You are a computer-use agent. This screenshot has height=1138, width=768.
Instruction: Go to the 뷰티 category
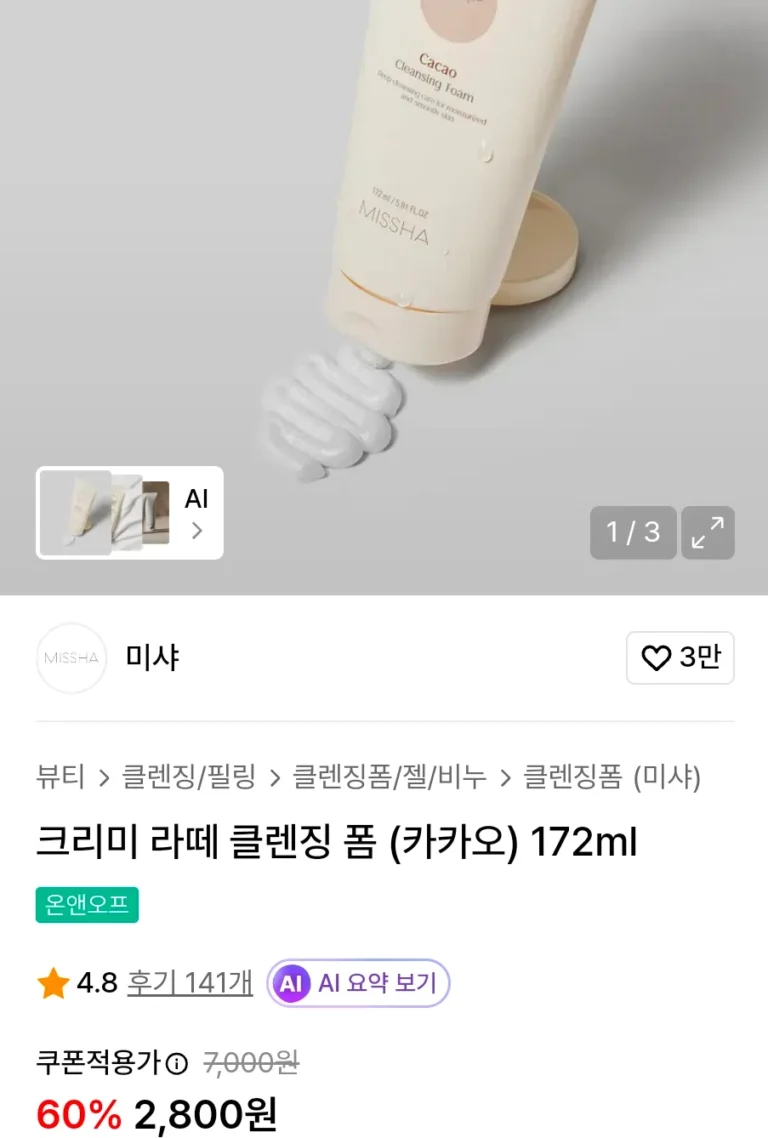coord(60,777)
